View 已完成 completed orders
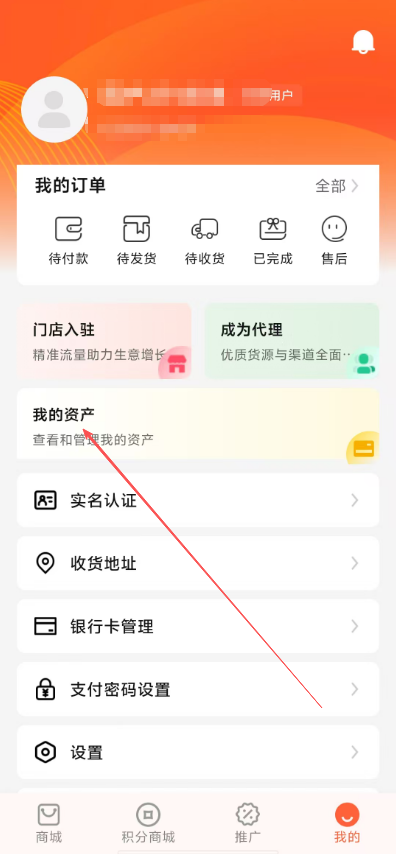This screenshot has height=854, width=396. pos(273,240)
